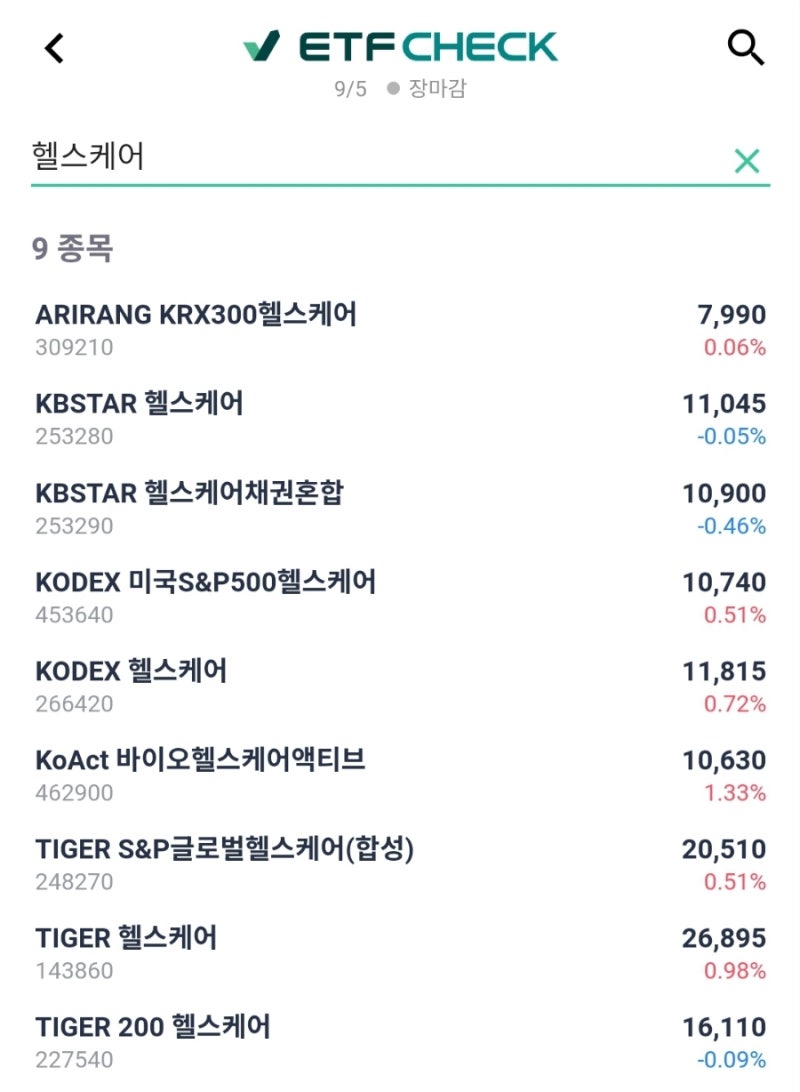Tap the green checkmark in the logo
800x1092 pixels.
(264, 45)
